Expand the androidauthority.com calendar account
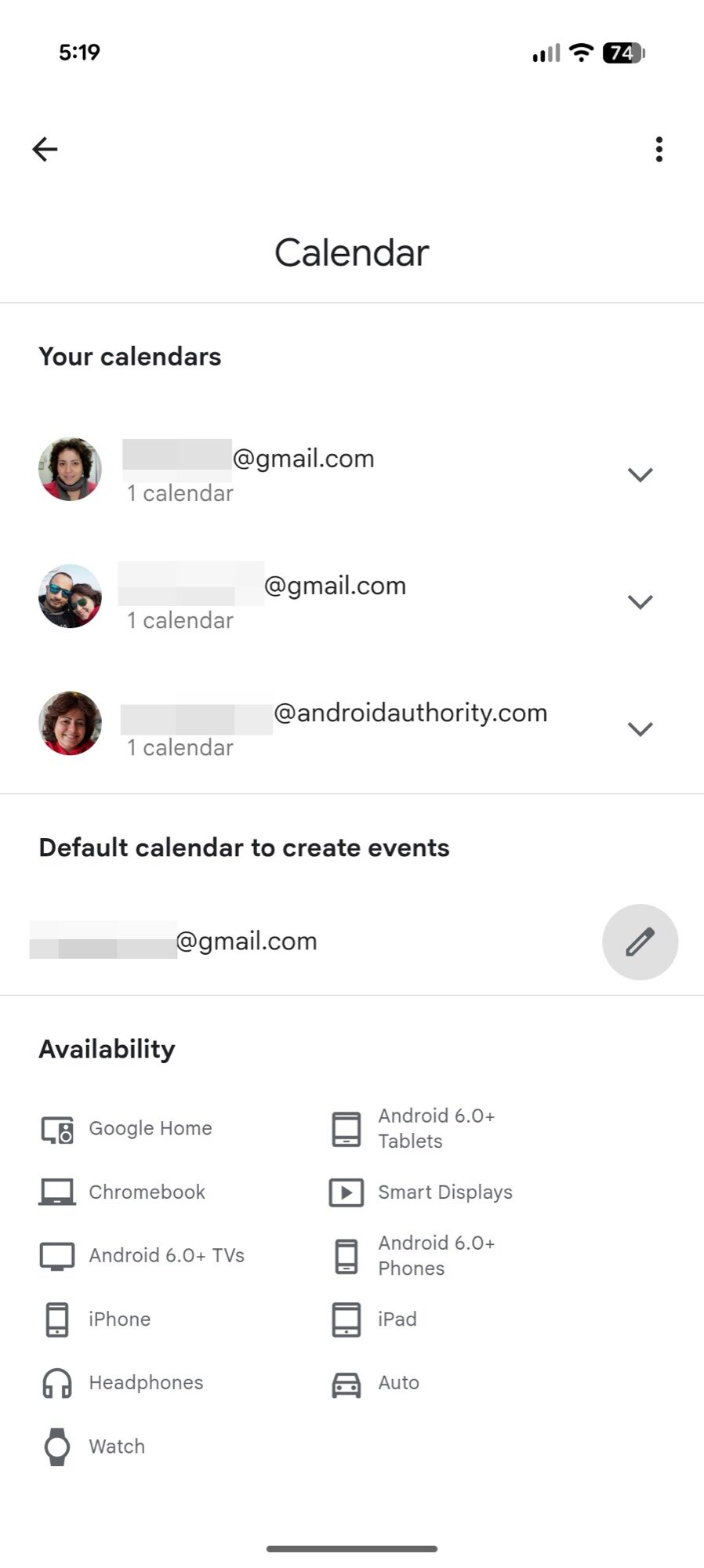704x1568 pixels. coord(640,728)
